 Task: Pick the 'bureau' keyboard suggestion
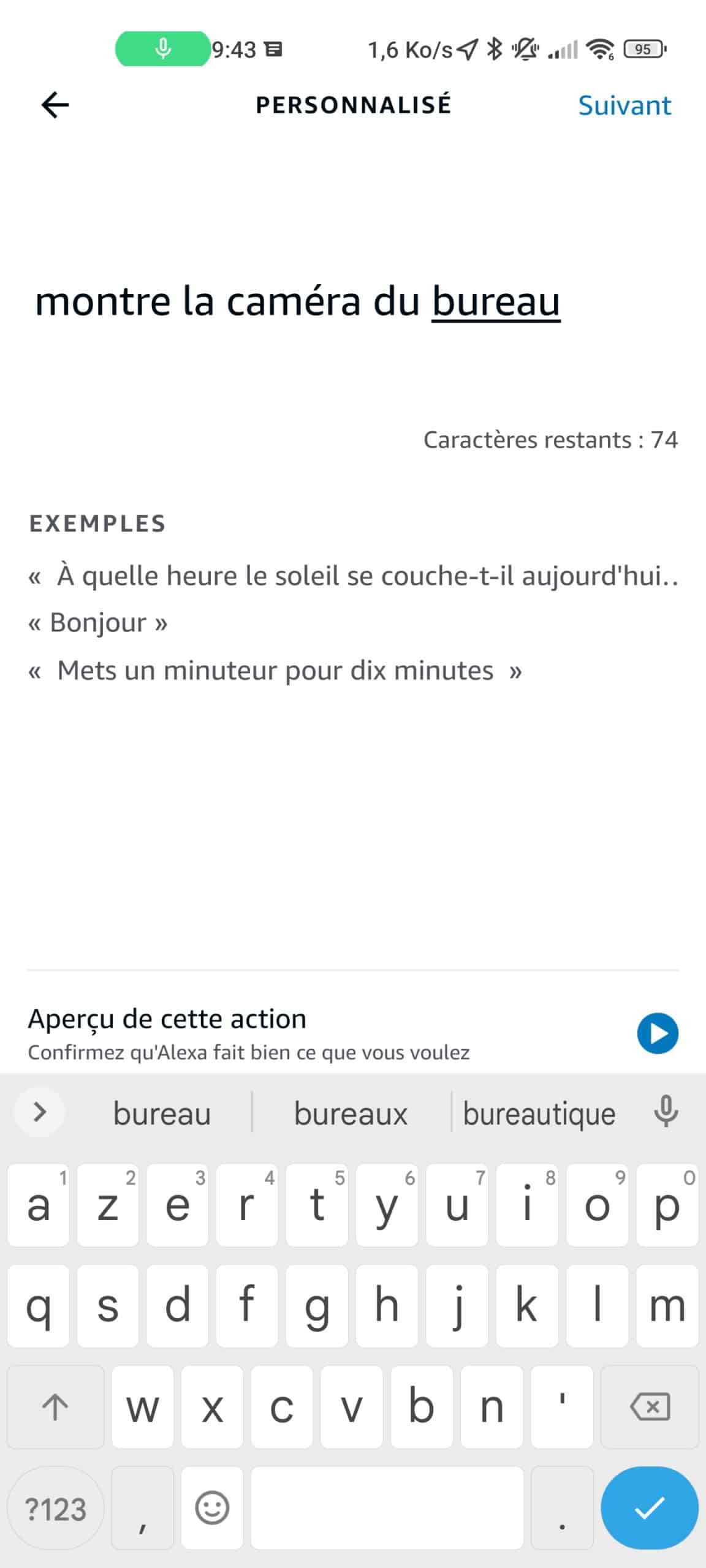point(162,1113)
